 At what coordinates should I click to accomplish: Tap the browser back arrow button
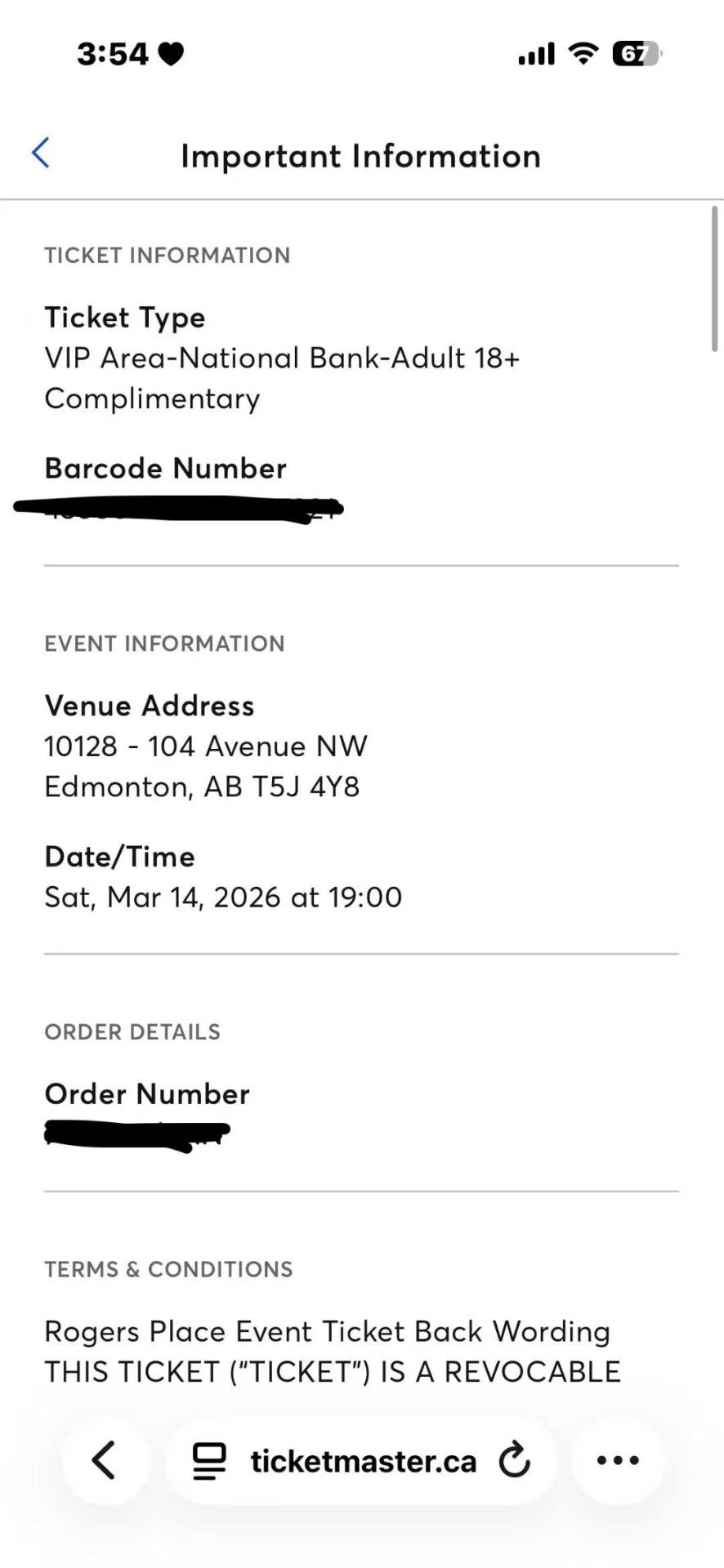105,1460
